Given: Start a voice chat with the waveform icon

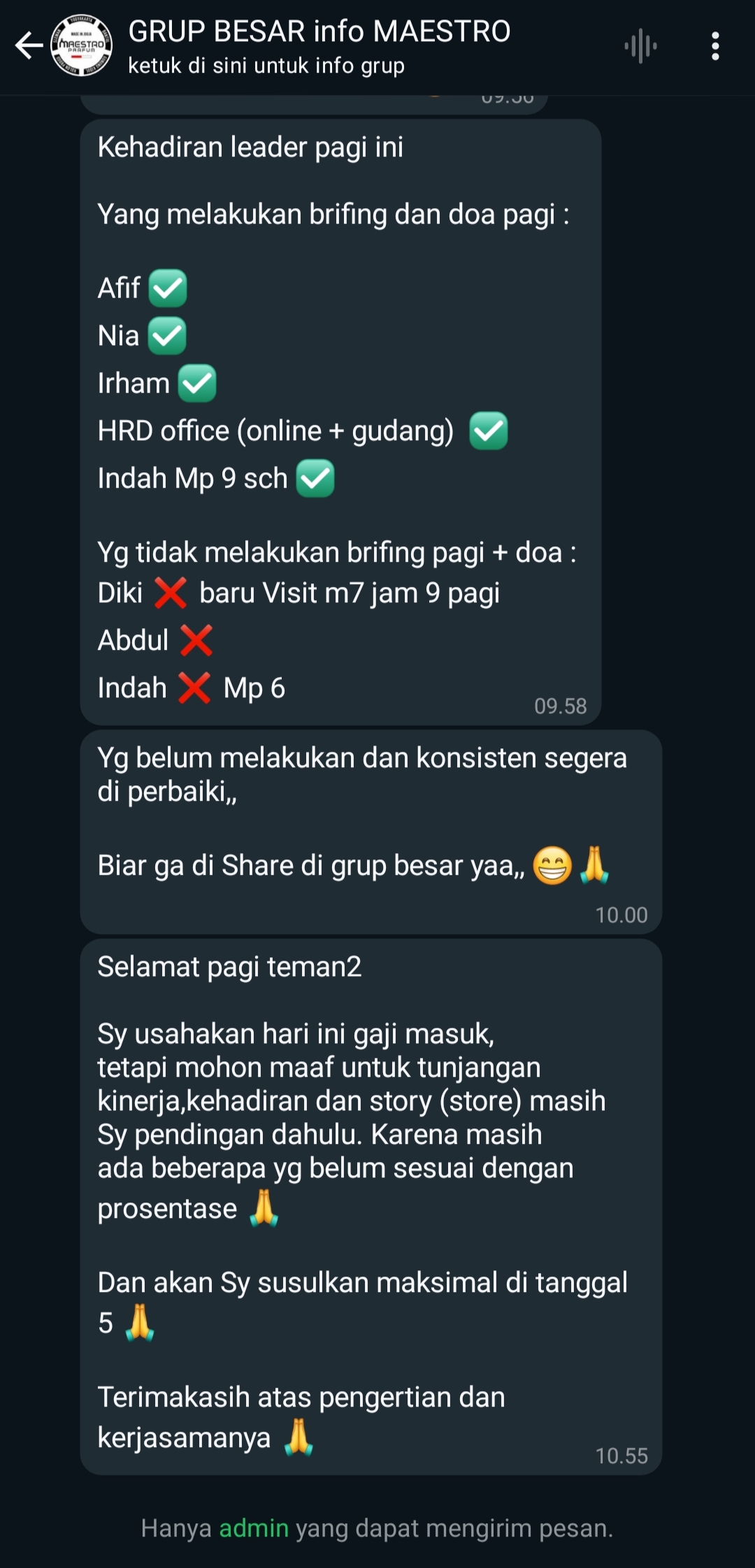Looking at the screenshot, I should [x=640, y=47].
